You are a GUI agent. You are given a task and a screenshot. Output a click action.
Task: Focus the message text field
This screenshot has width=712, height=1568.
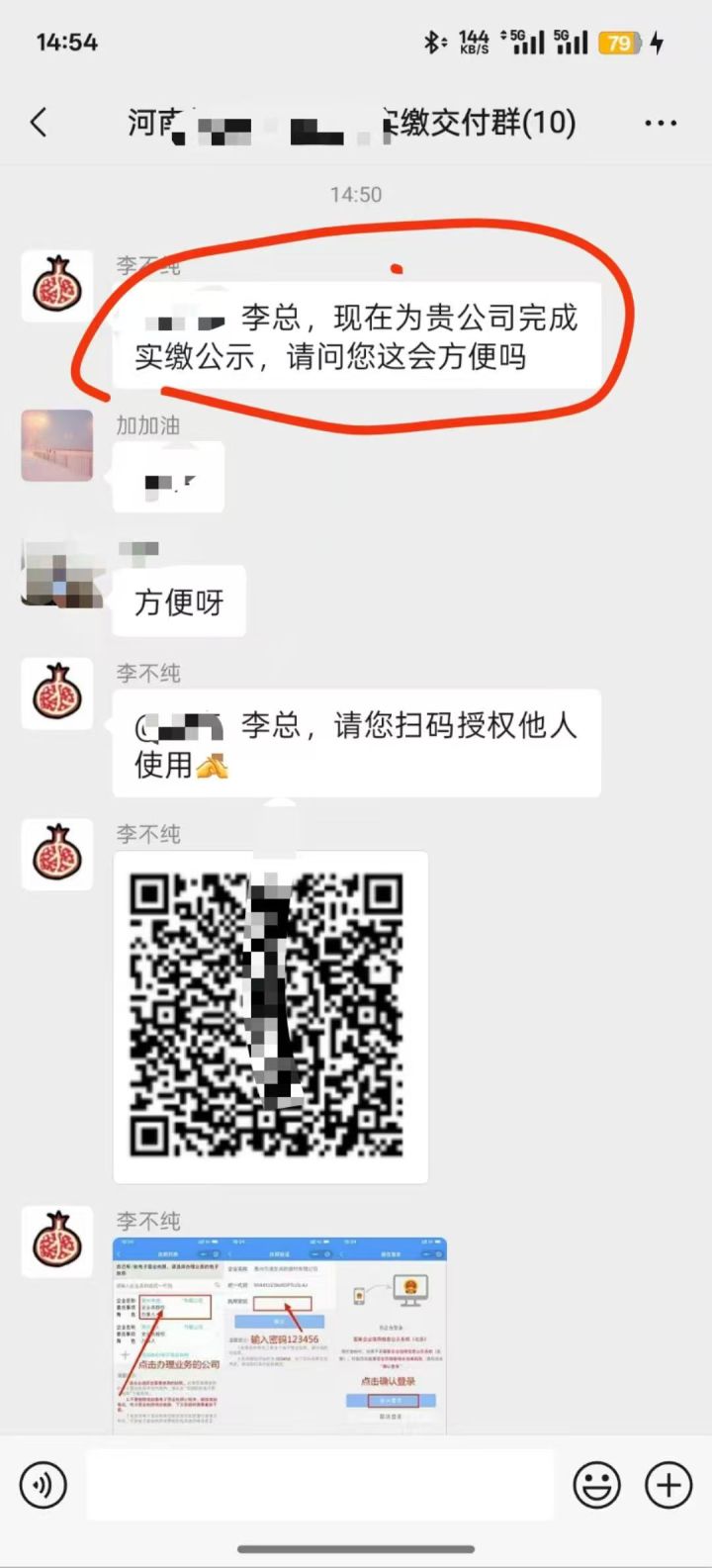pyautogui.click(x=319, y=1485)
